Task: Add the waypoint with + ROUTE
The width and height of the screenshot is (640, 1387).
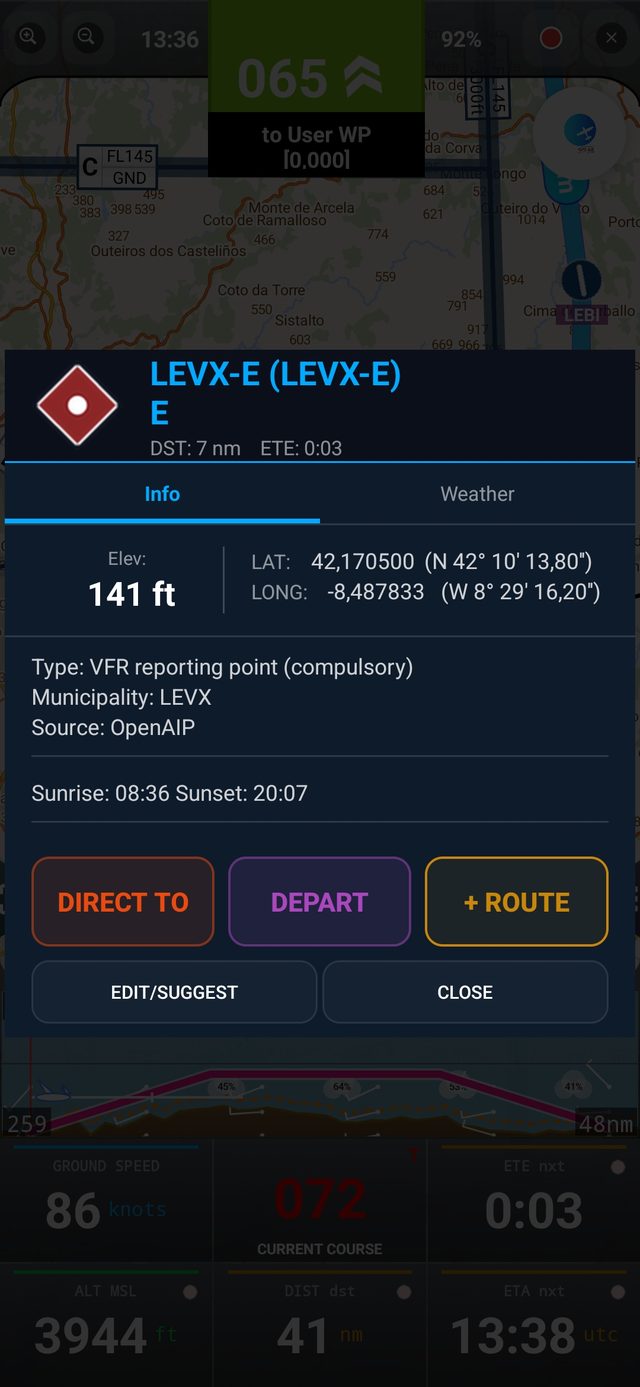Action: click(x=516, y=902)
